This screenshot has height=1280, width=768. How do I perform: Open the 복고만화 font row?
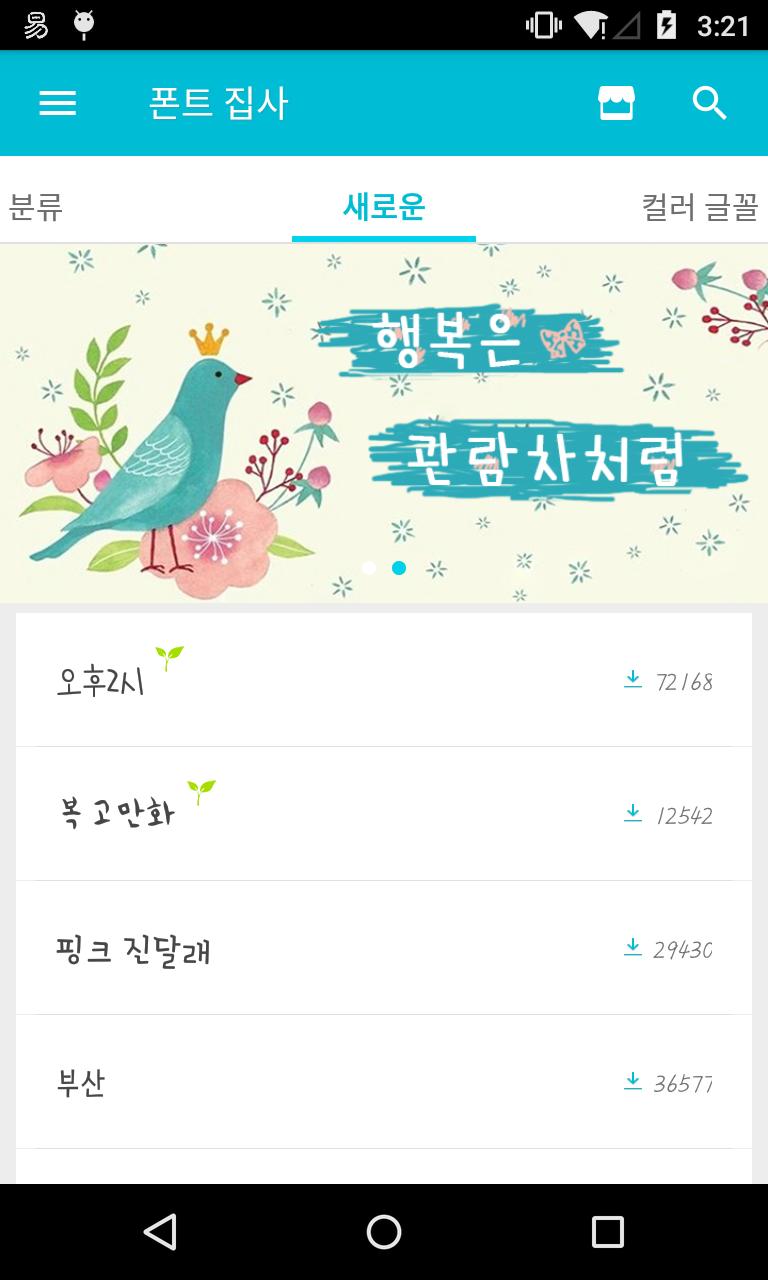pyautogui.click(x=384, y=814)
